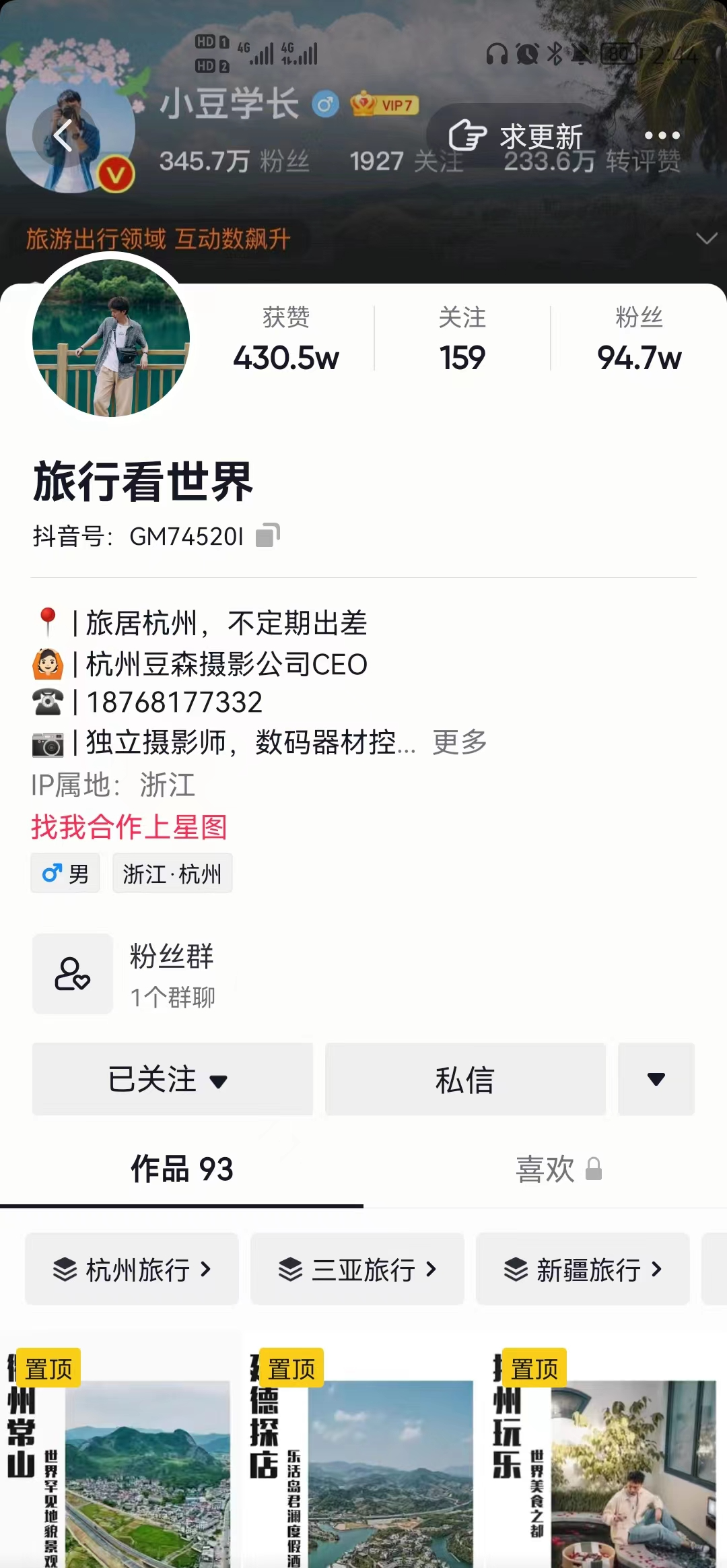
Task: Switch to the 喜欢 tab
Action: coord(558,1169)
